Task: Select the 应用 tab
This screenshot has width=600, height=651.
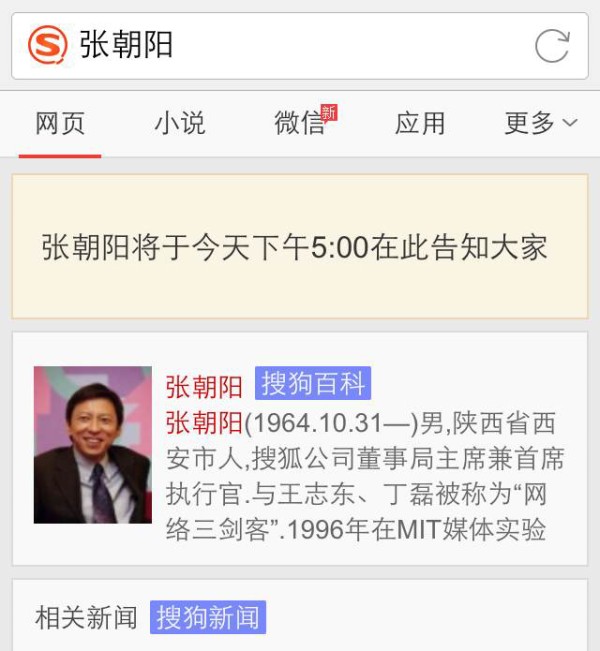Action: point(420,124)
